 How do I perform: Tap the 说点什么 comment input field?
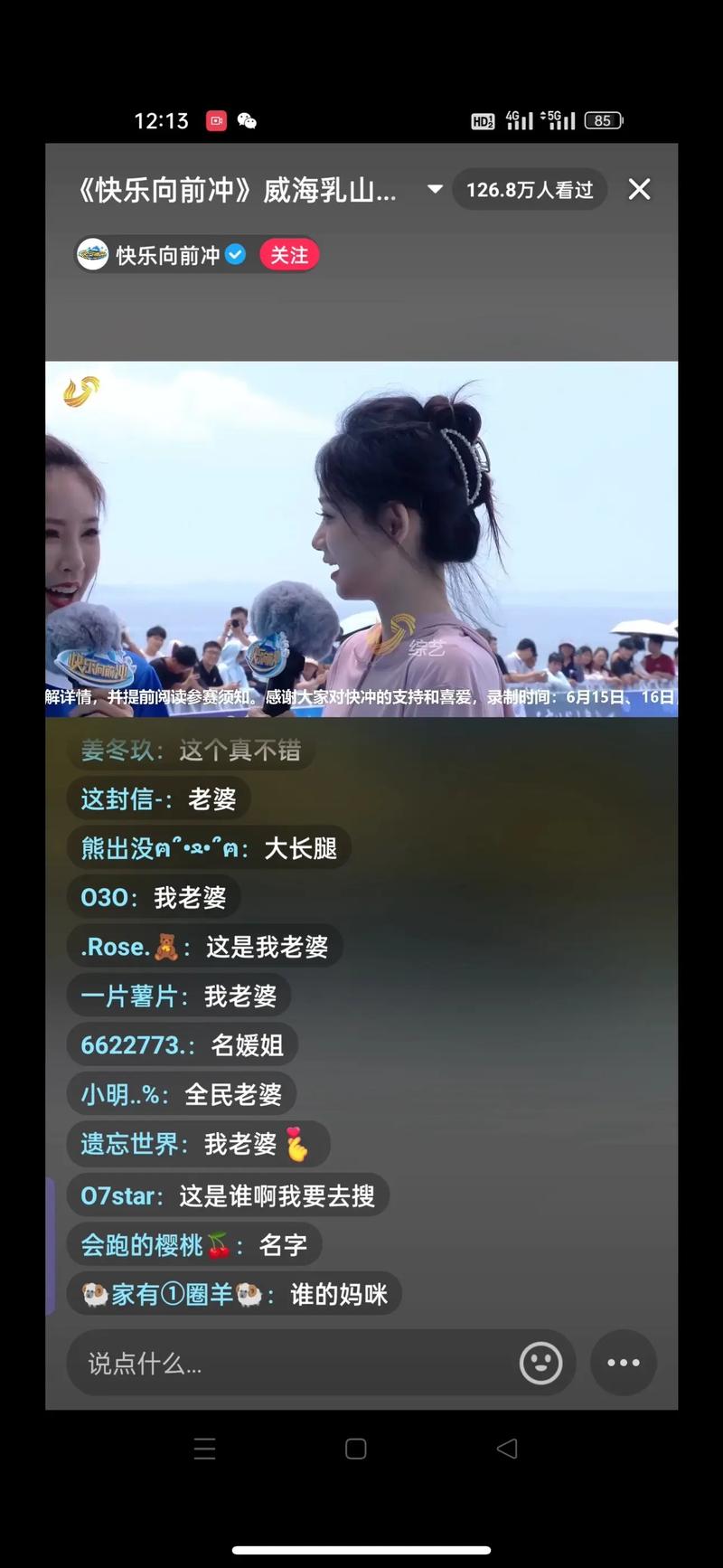(181, 1363)
